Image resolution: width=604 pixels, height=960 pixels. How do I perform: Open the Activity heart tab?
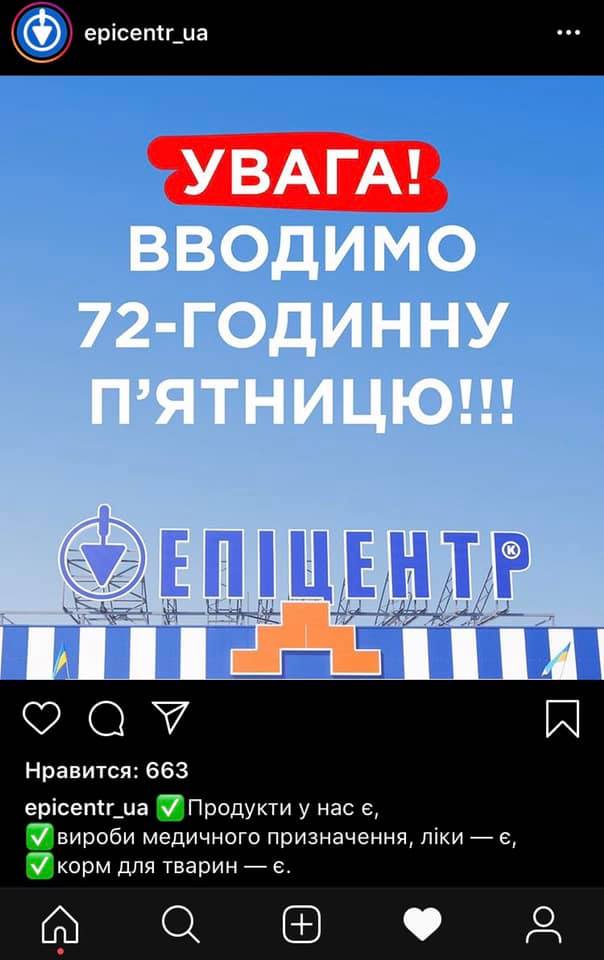tap(422, 924)
